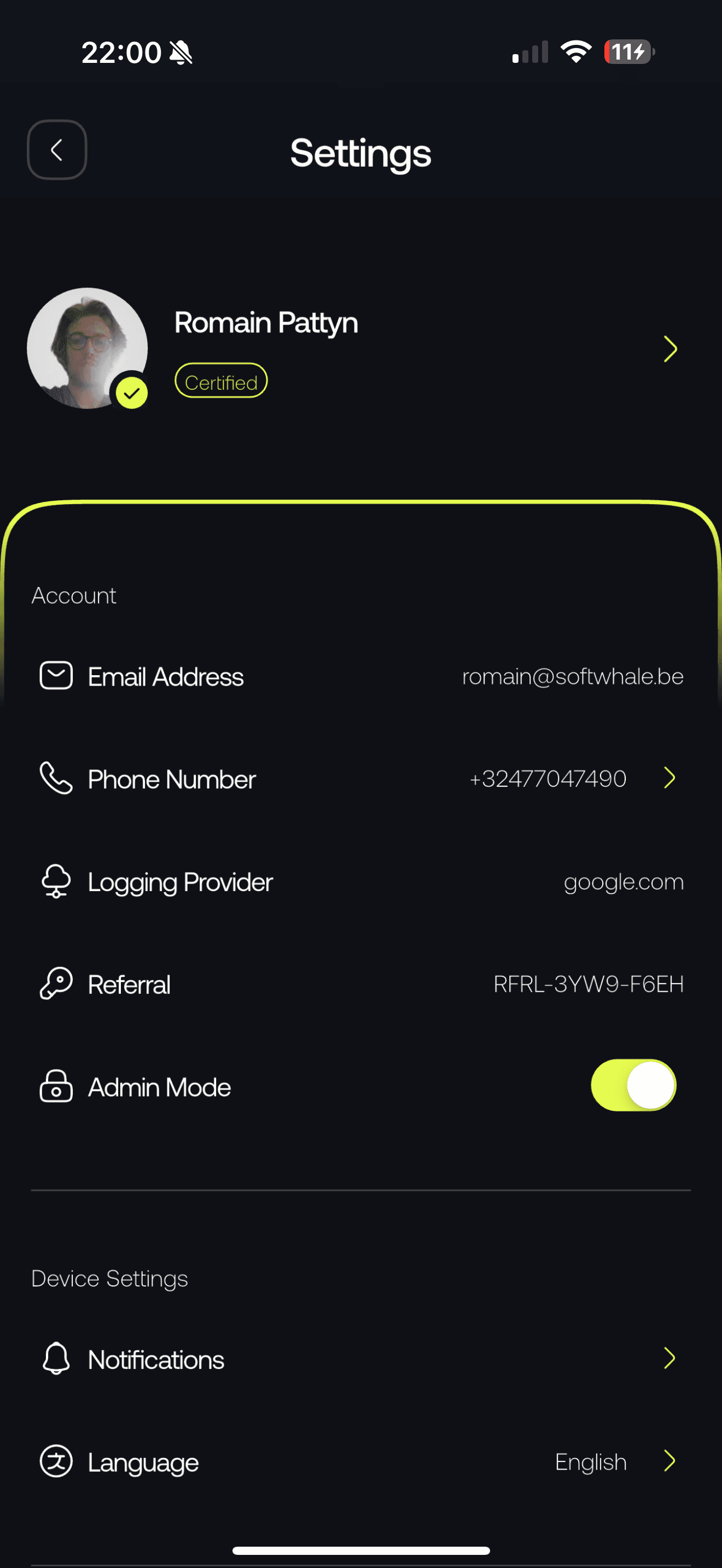Viewport: 722px width, 1568px height.
Task: Tap the Certified badge on profile
Action: tap(220, 380)
